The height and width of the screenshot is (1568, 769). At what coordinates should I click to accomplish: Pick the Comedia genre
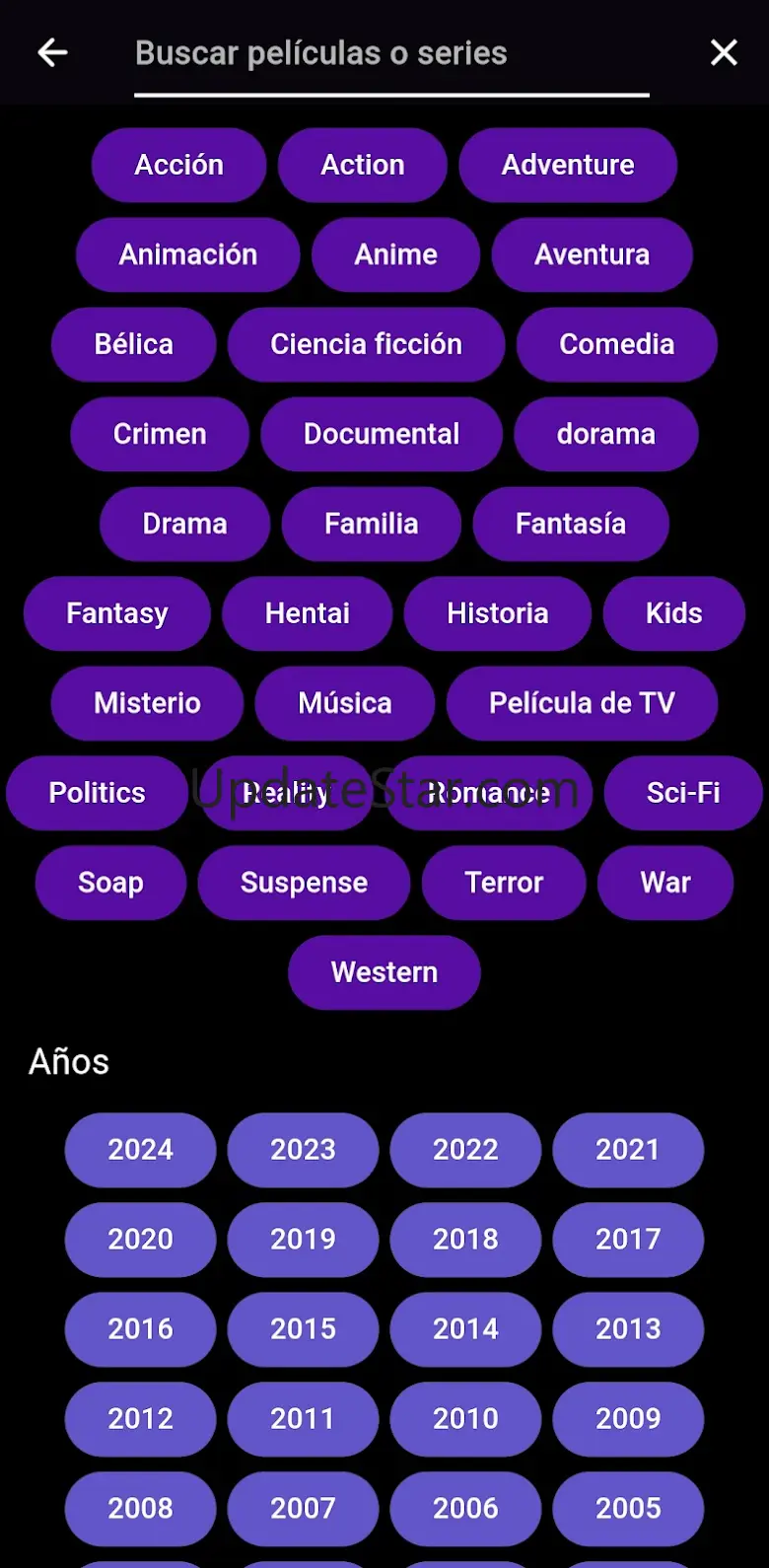[616, 344]
